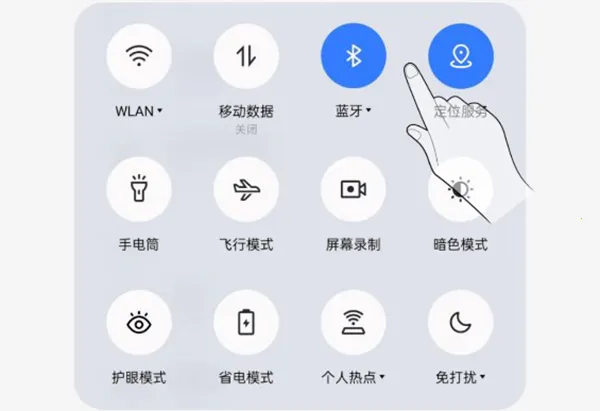Enable 护眼模式 eye comfort mode
The height and width of the screenshot is (411, 600).
pos(139,322)
